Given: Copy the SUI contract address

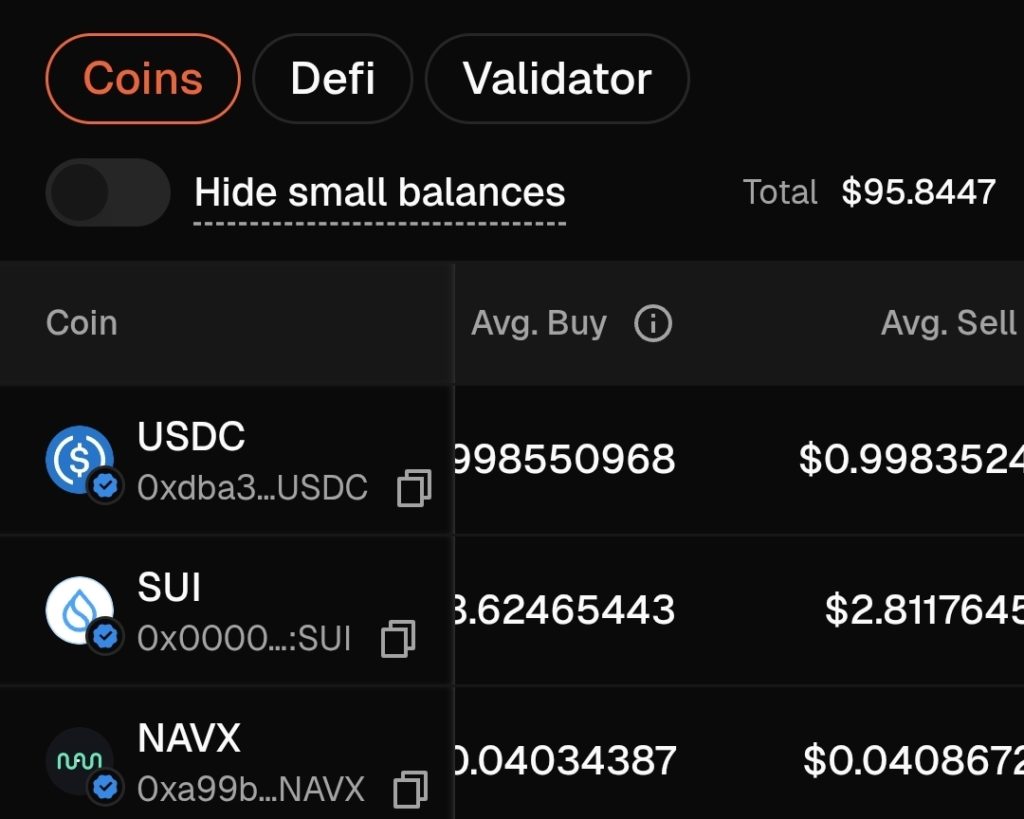Looking at the screenshot, I should (398, 639).
